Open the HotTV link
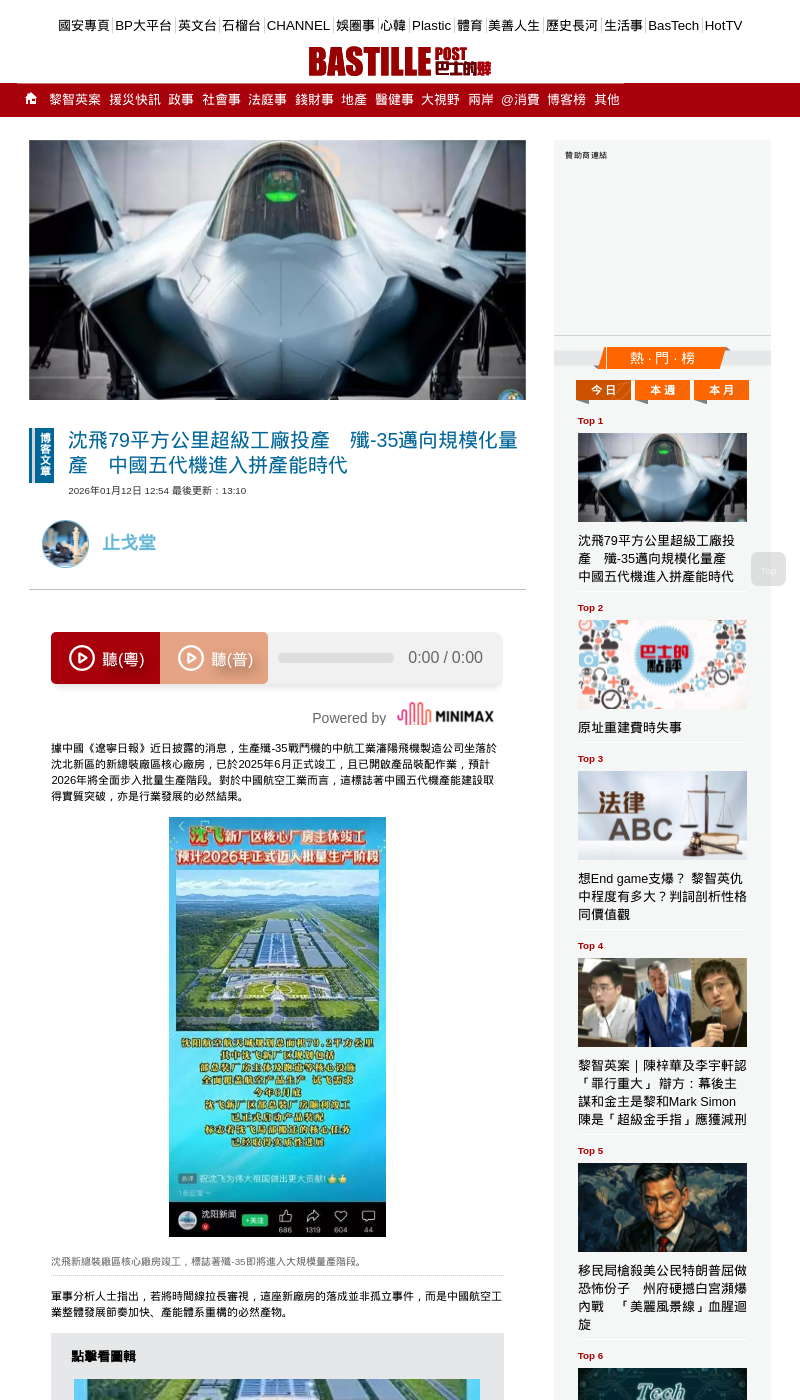The image size is (800, 1400). click(x=723, y=26)
